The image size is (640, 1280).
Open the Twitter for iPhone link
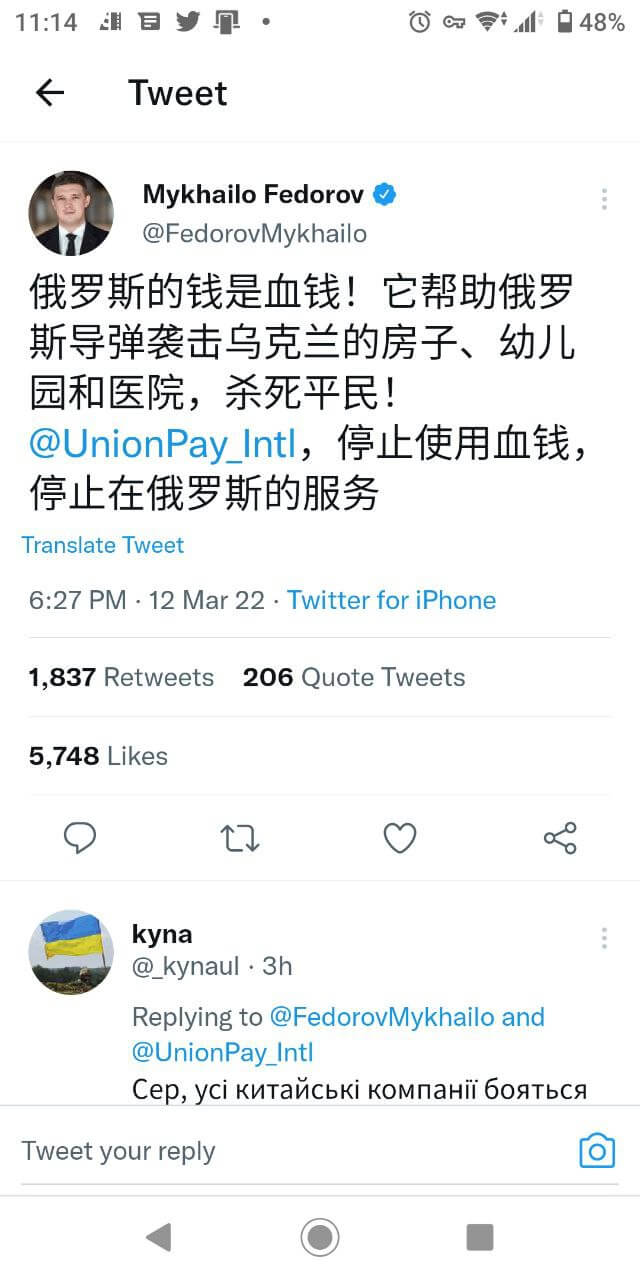tap(391, 600)
